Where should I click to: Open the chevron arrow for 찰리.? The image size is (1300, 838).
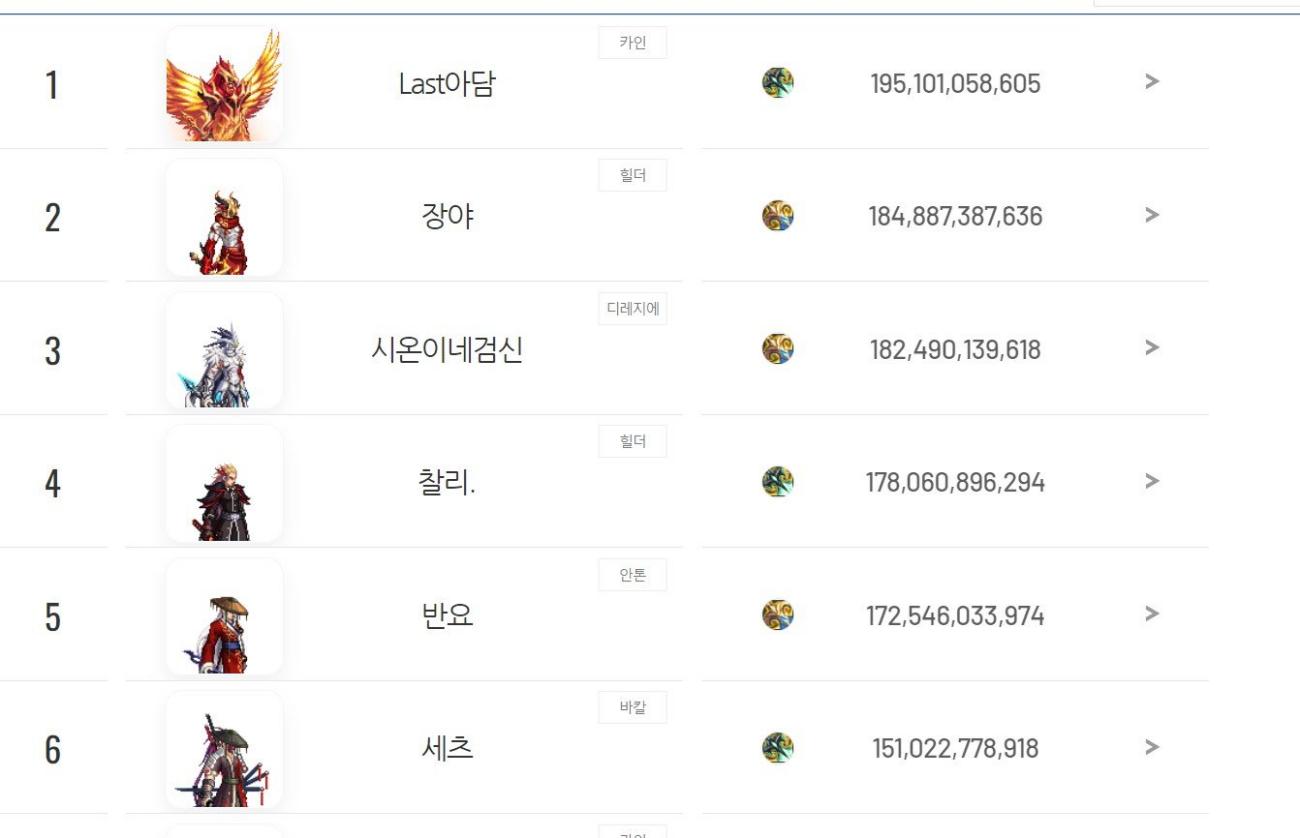click(x=1152, y=481)
